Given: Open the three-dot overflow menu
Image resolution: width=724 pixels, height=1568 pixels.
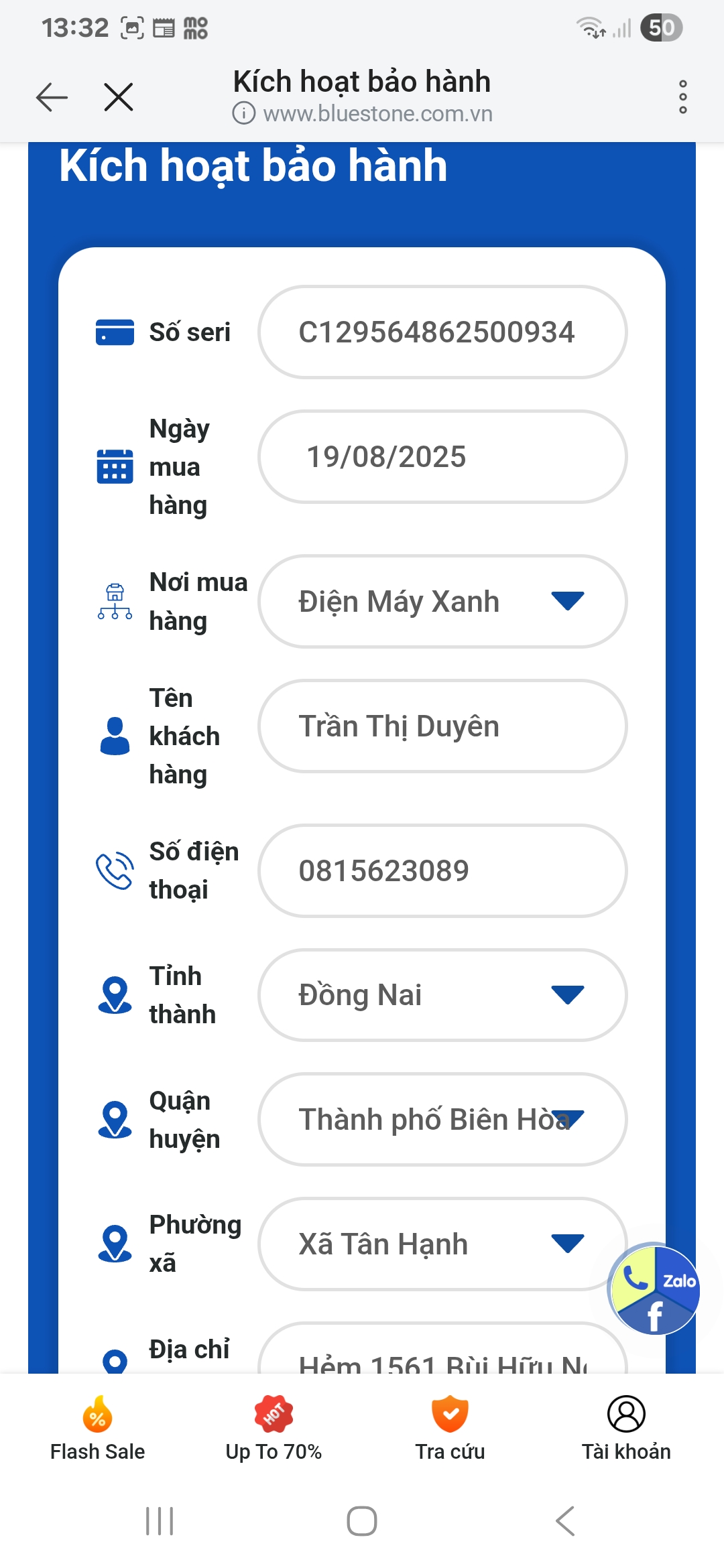Looking at the screenshot, I should [682, 97].
